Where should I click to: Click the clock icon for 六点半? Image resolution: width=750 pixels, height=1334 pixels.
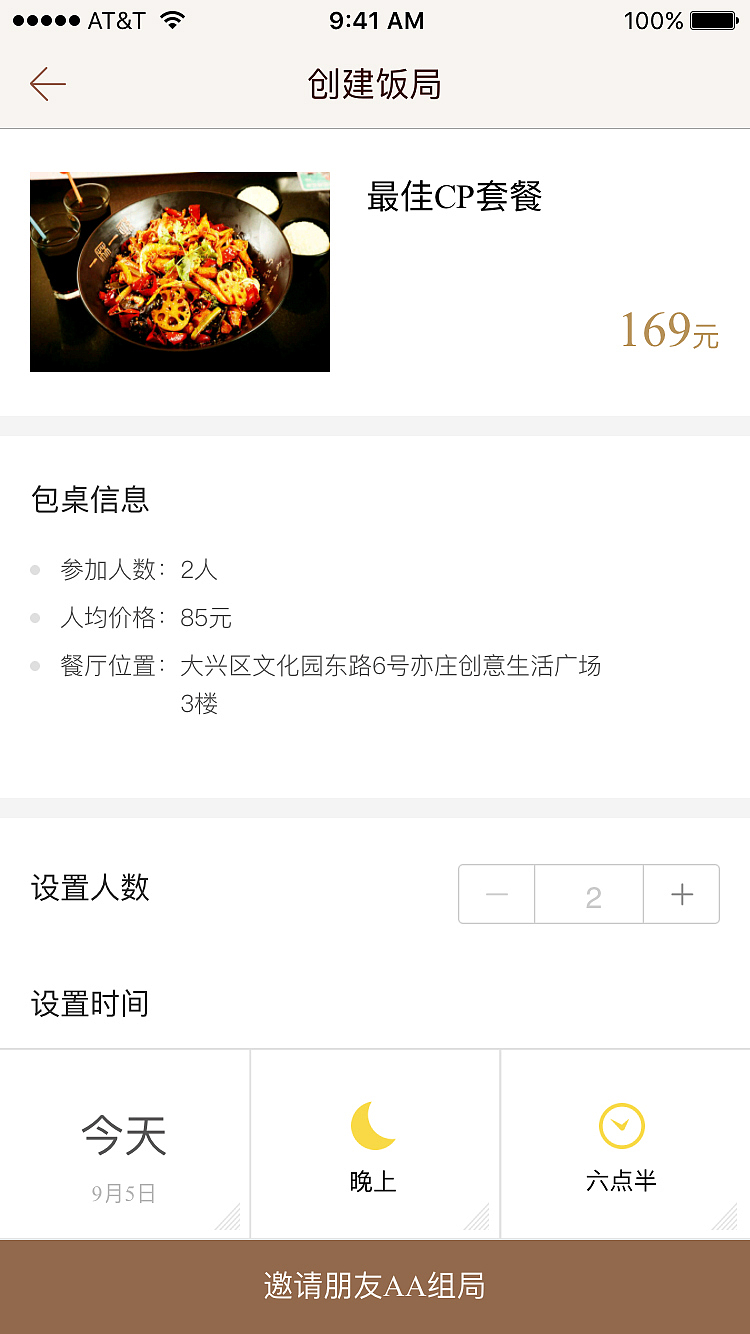(622, 1124)
